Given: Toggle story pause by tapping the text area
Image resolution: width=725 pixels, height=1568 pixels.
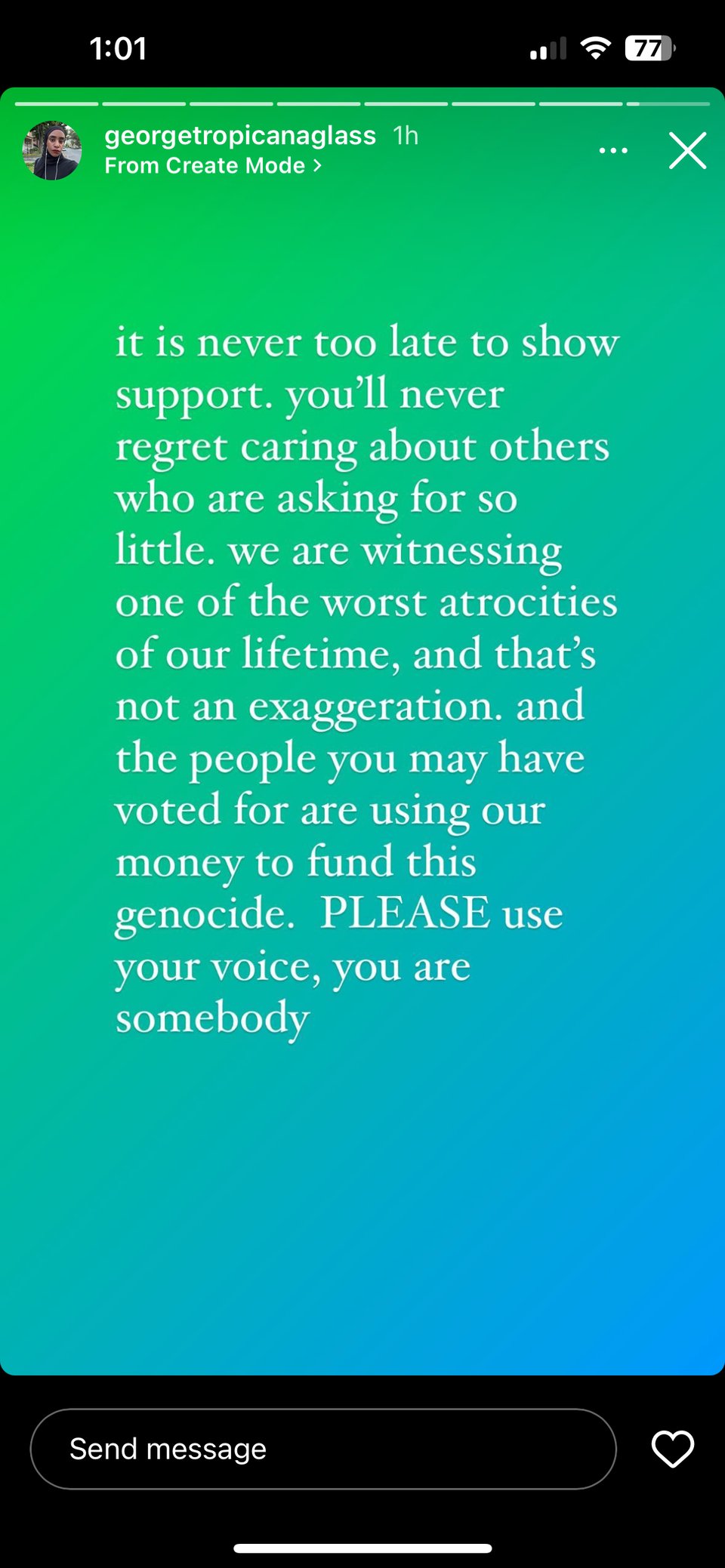Looking at the screenshot, I should pyautogui.click(x=362, y=679).
